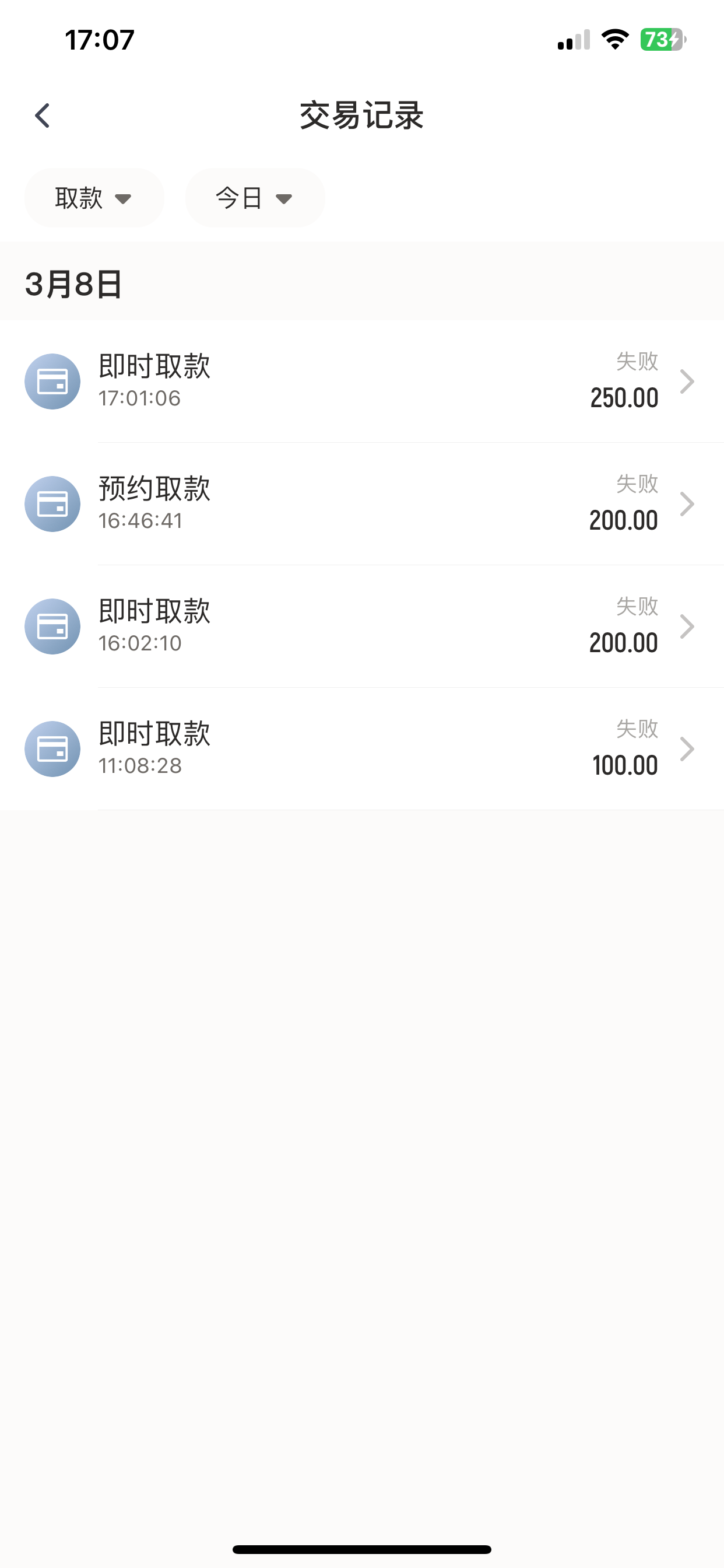Viewport: 724px width, 1568px height.
Task: View the 预约取款 record at 16:46:41
Action: pos(361,504)
